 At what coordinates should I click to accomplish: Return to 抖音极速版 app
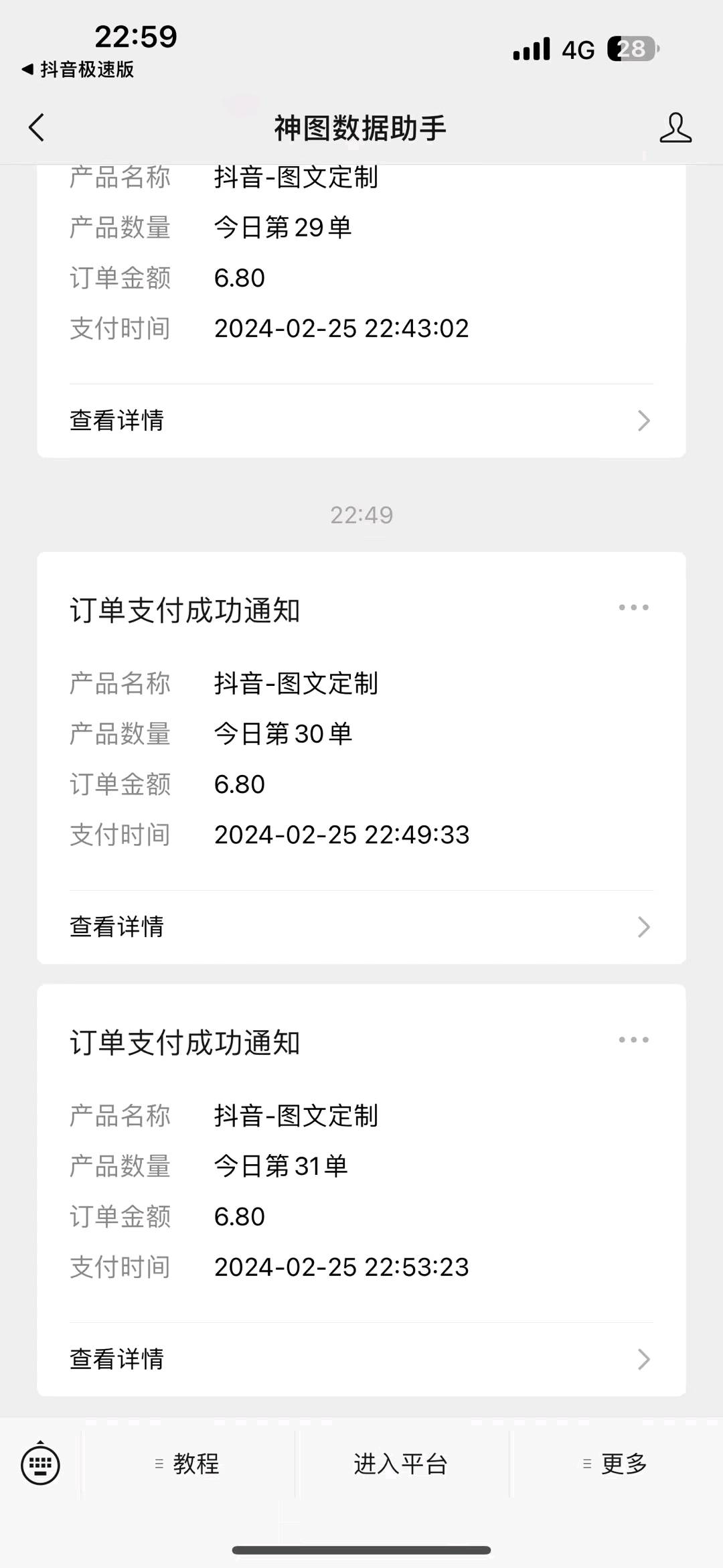pos(78,69)
